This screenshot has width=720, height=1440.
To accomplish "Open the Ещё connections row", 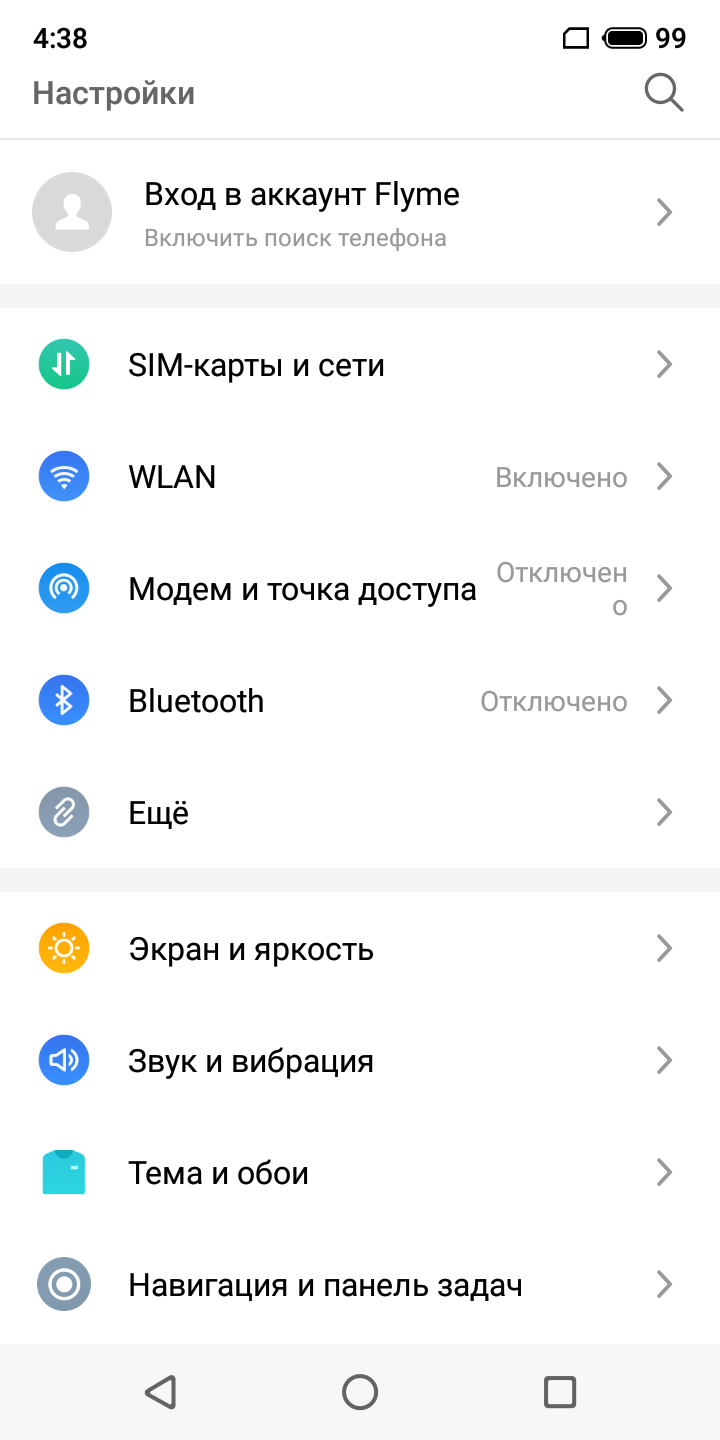I will [x=360, y=813].
